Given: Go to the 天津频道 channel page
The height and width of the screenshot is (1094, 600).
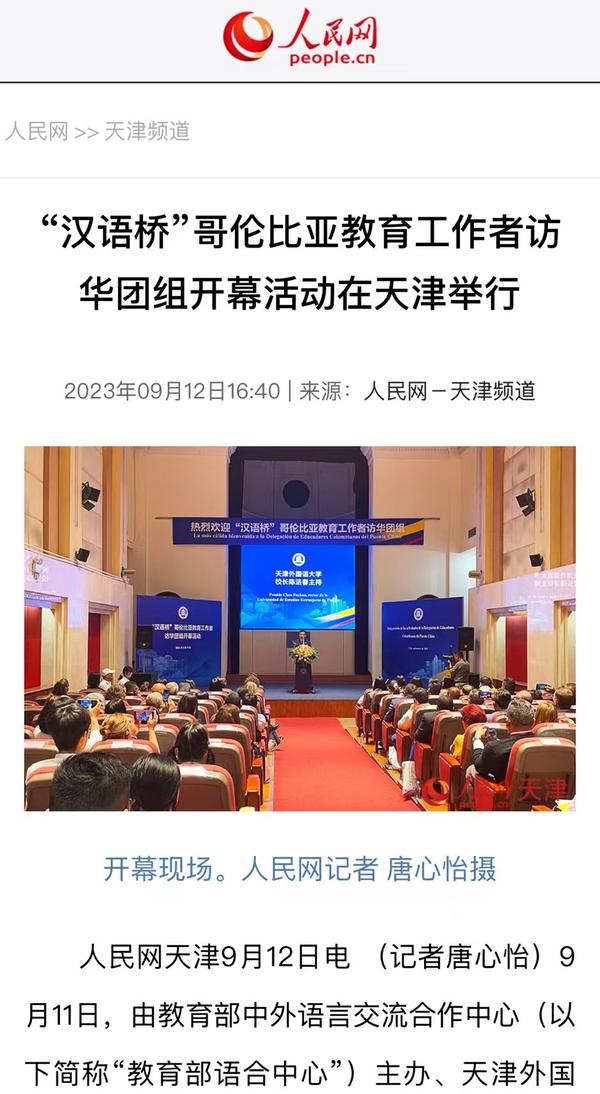Looking at the screenshot, I should point(147,131).
